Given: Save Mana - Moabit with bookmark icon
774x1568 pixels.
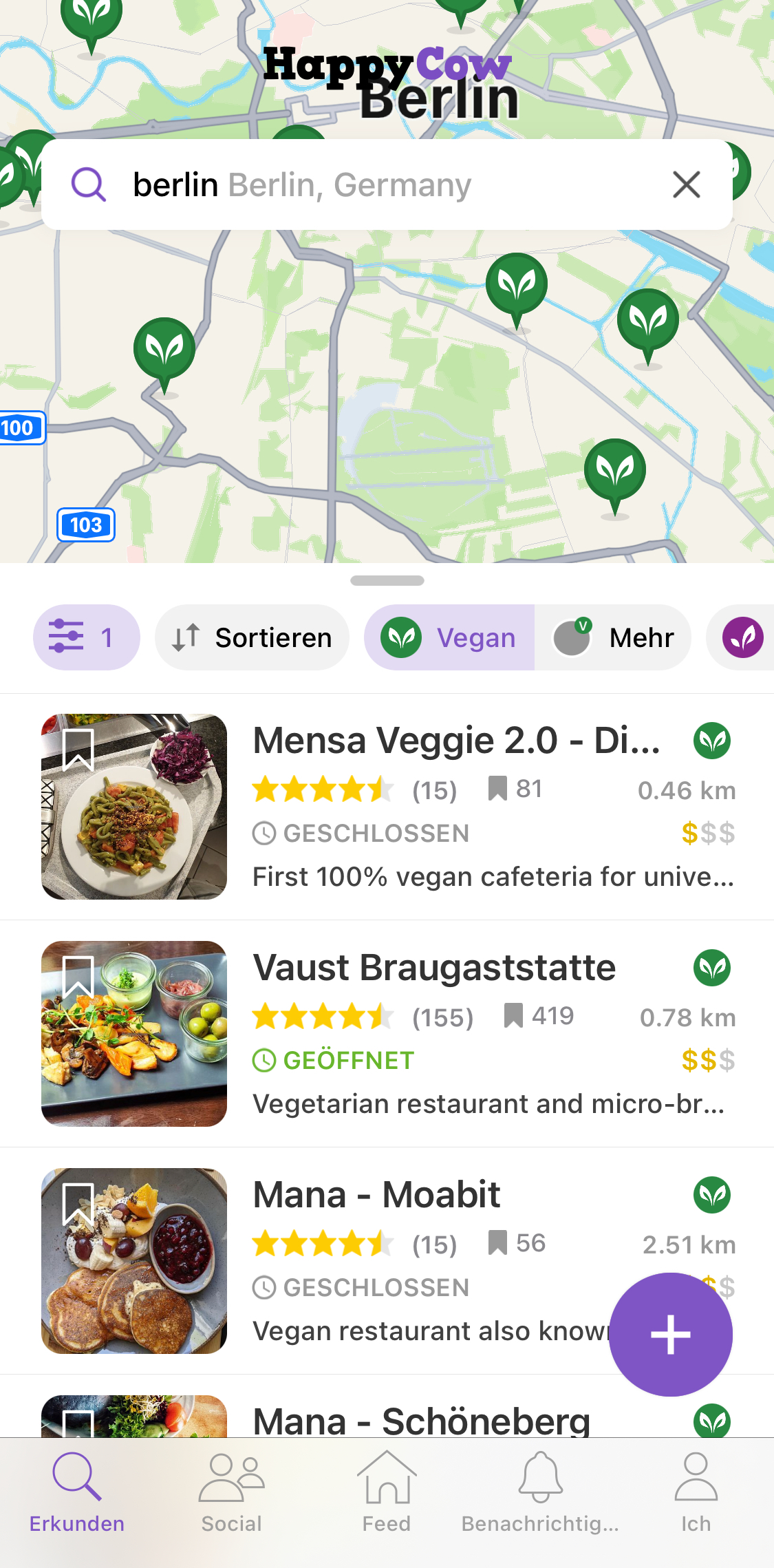Looking at the screenshot, I should pyautogui.click(x=78, y=1204).
